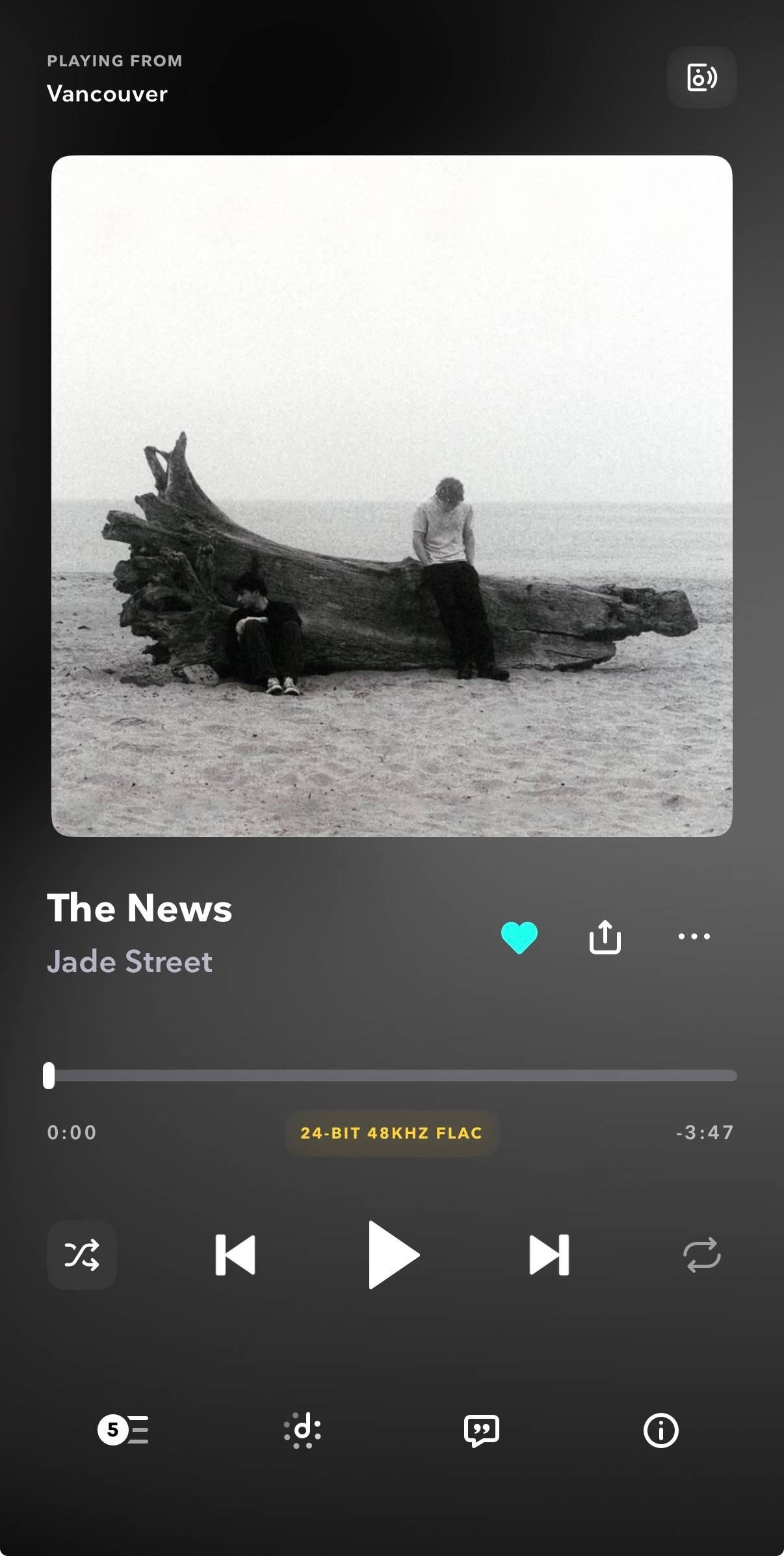
Task: Open track info and credits
Action: (x=660, y=1430)
